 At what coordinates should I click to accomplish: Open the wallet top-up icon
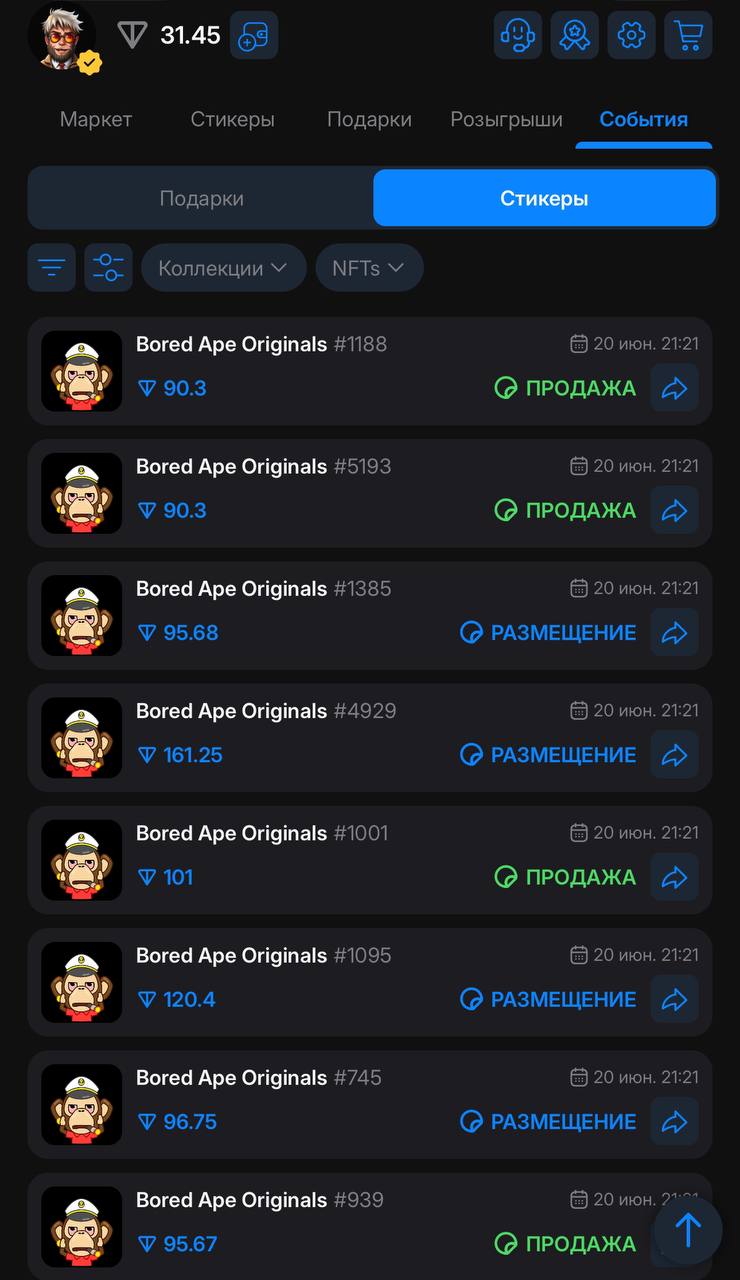coord(253,36)
